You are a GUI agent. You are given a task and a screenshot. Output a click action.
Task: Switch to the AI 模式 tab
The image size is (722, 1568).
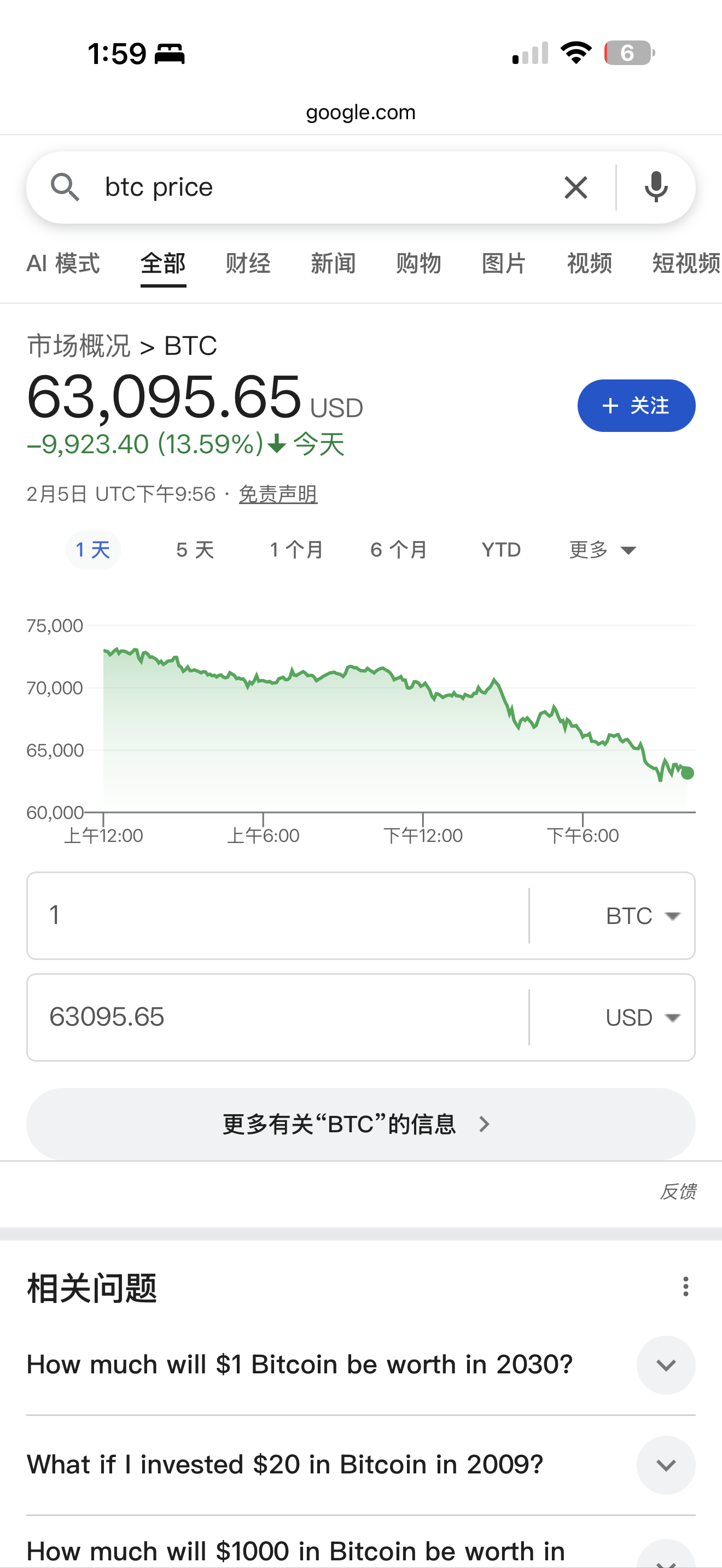[x=63, y=264]
